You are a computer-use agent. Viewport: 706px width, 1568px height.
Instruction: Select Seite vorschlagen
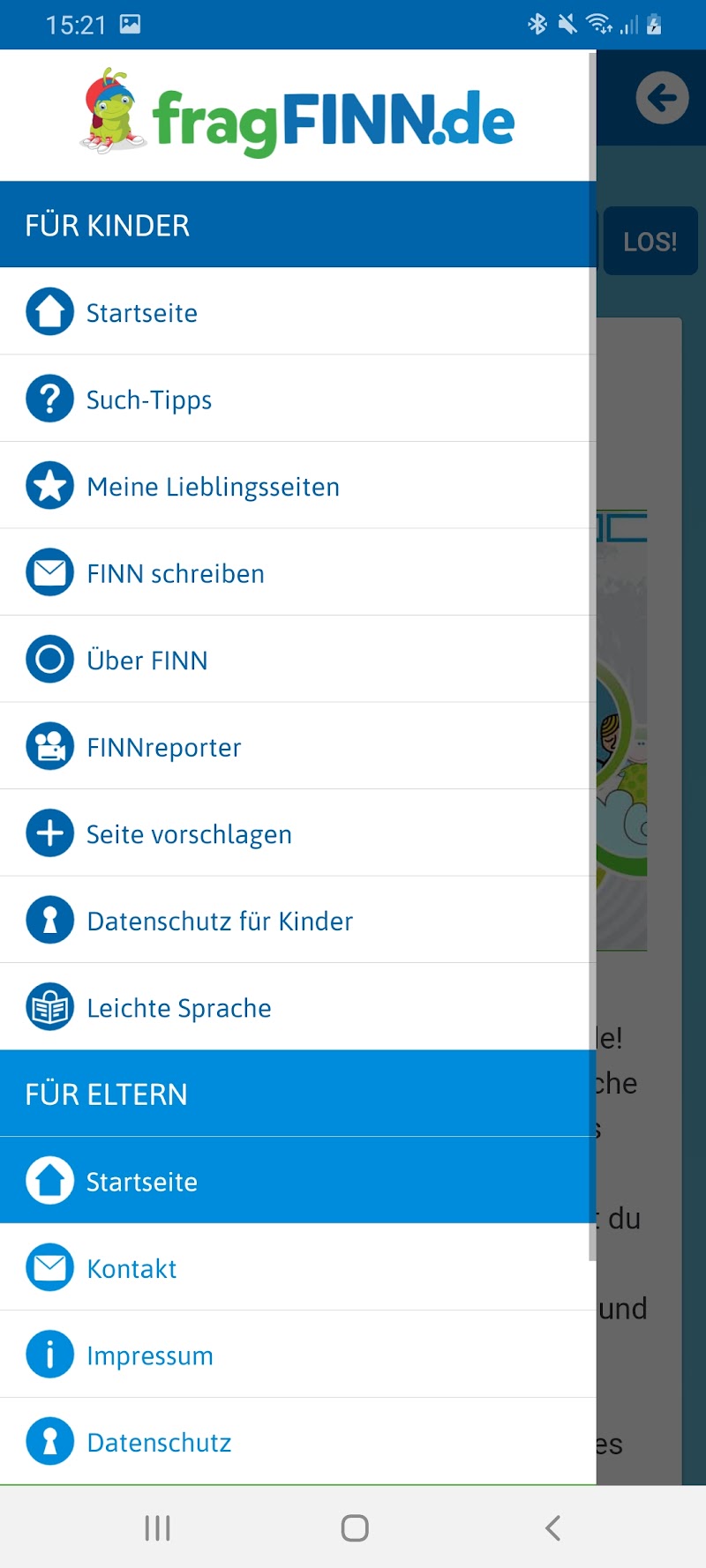[x=188, y=834]
